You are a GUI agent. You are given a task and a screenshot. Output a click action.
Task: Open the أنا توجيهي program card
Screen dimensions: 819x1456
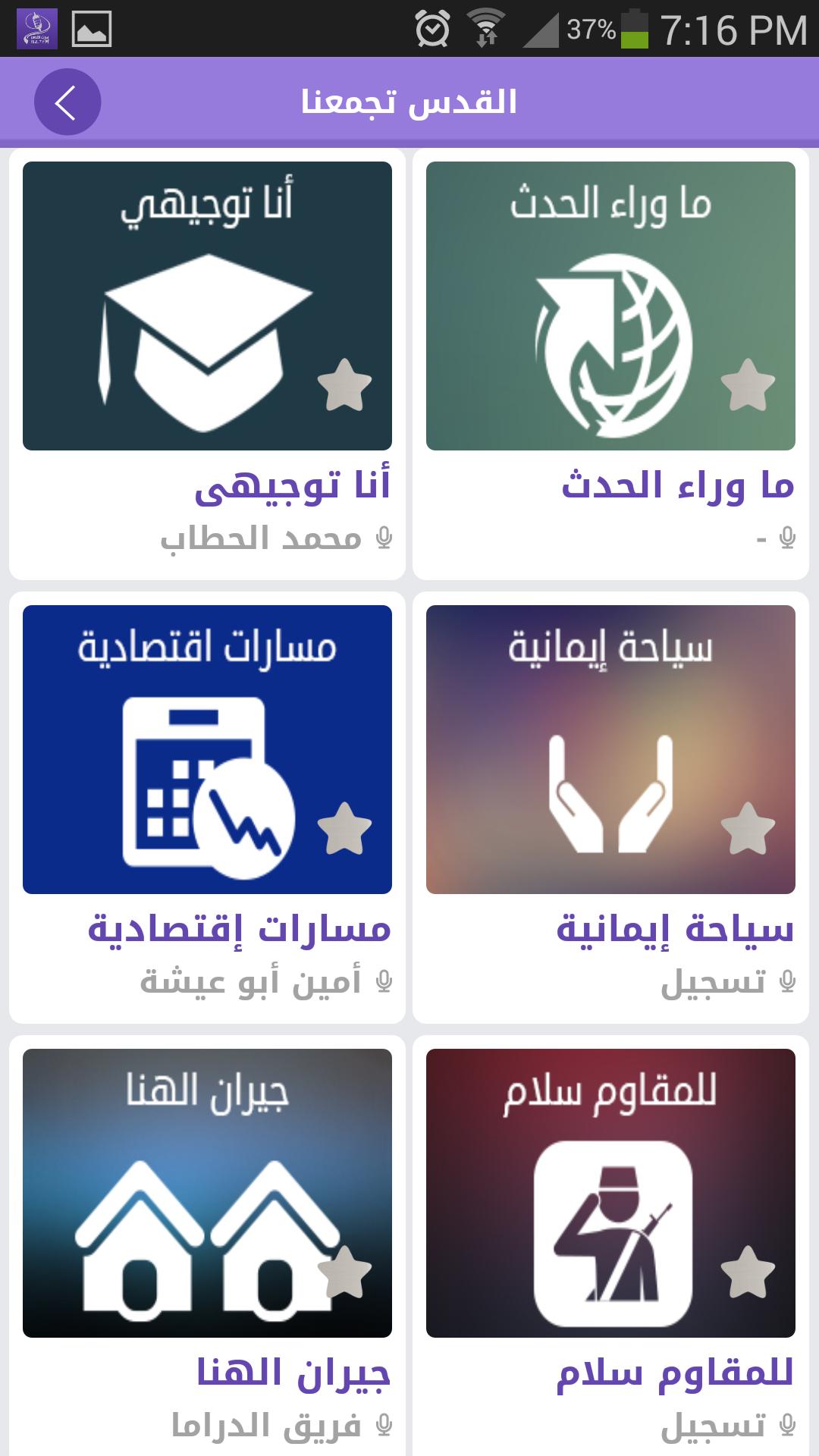pos(207,303)
